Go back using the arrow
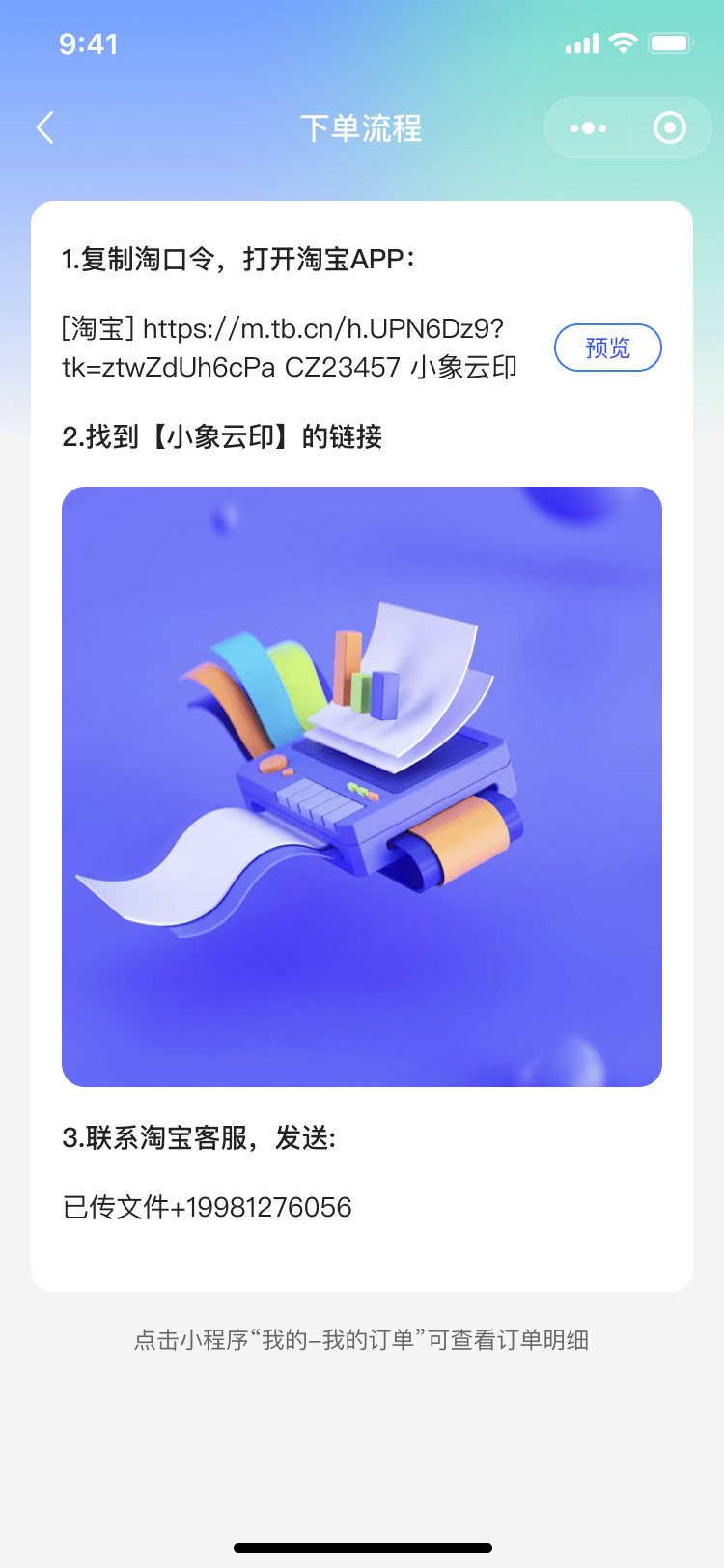 point(44,127)
